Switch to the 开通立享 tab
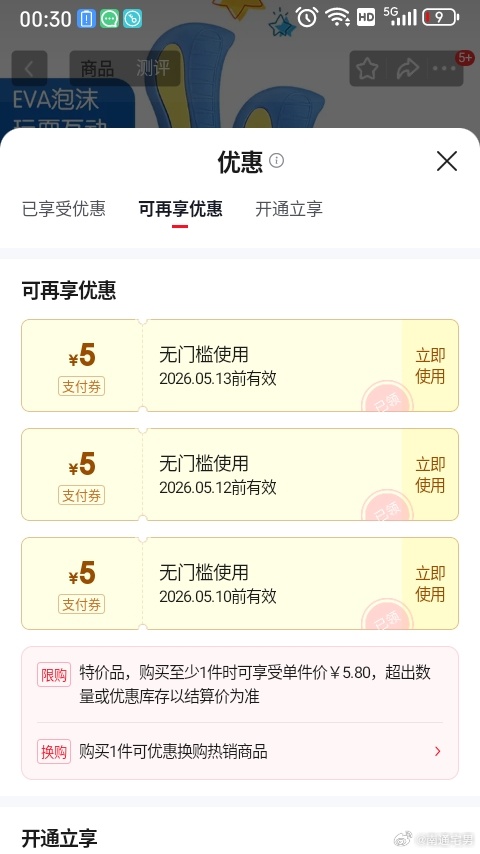This screenshot has width=480, height=854. point(289,209)
